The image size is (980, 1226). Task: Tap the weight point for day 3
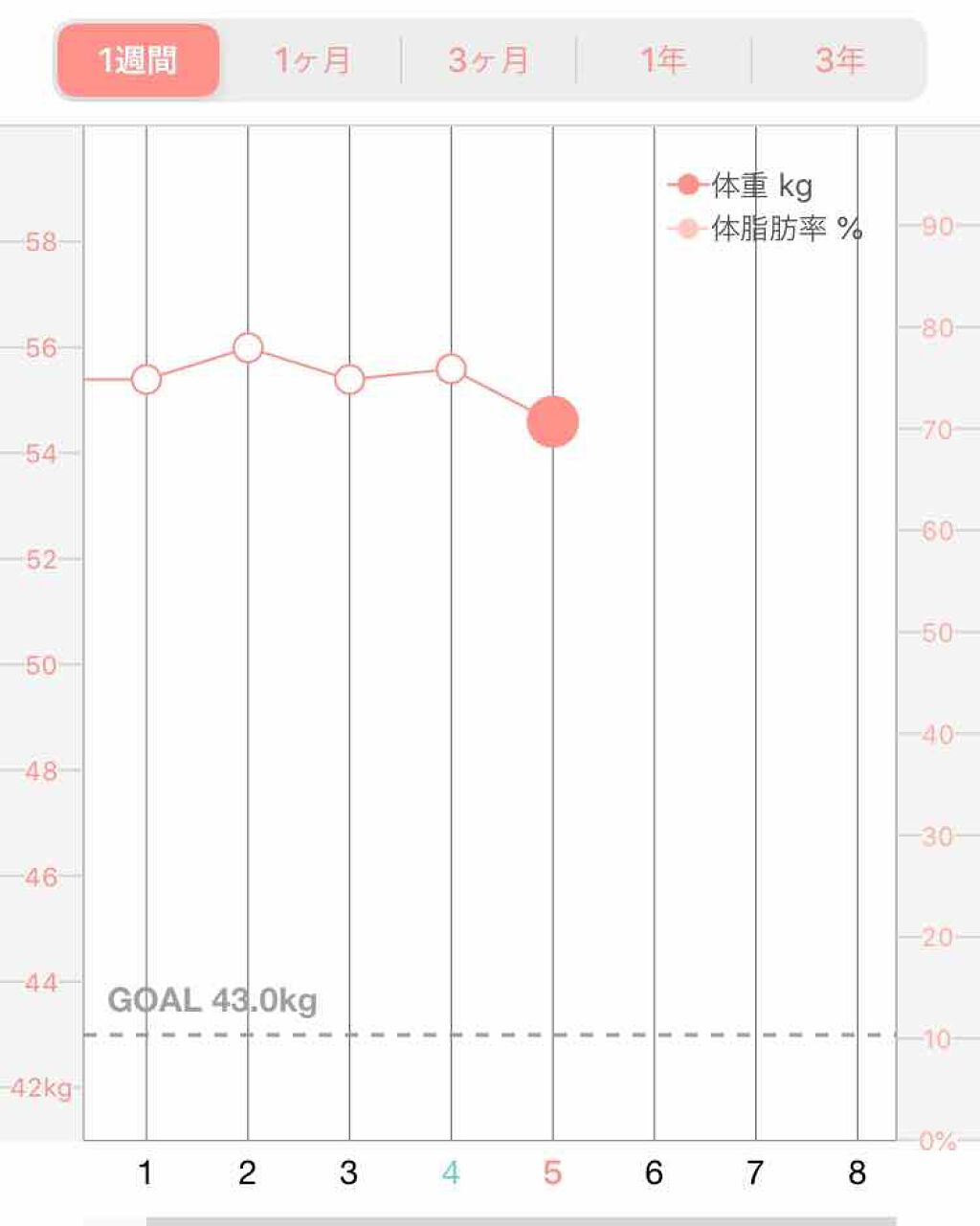[x=349, y=380]
